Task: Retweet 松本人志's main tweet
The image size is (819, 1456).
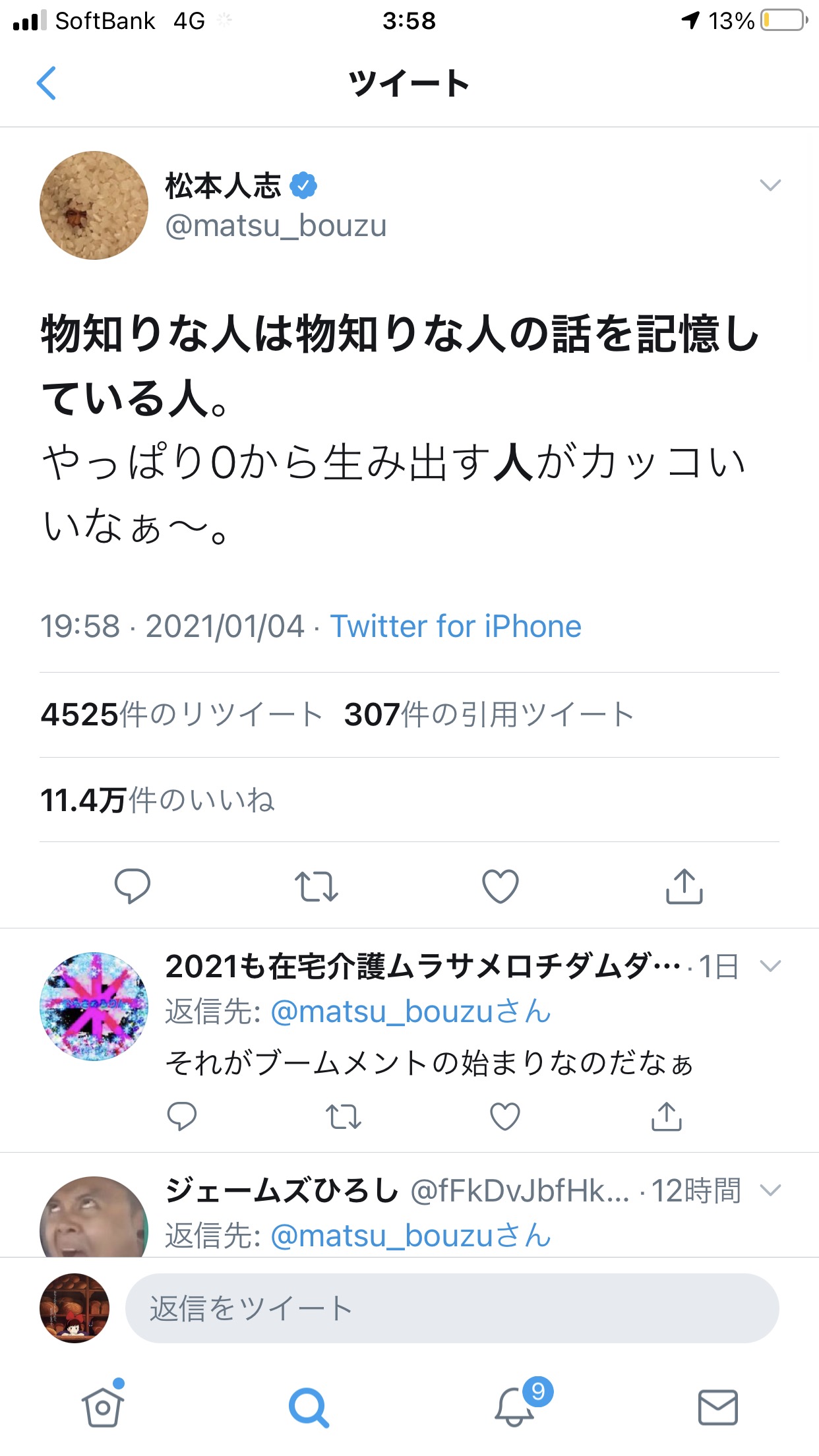Action: (x=317, y=886)
